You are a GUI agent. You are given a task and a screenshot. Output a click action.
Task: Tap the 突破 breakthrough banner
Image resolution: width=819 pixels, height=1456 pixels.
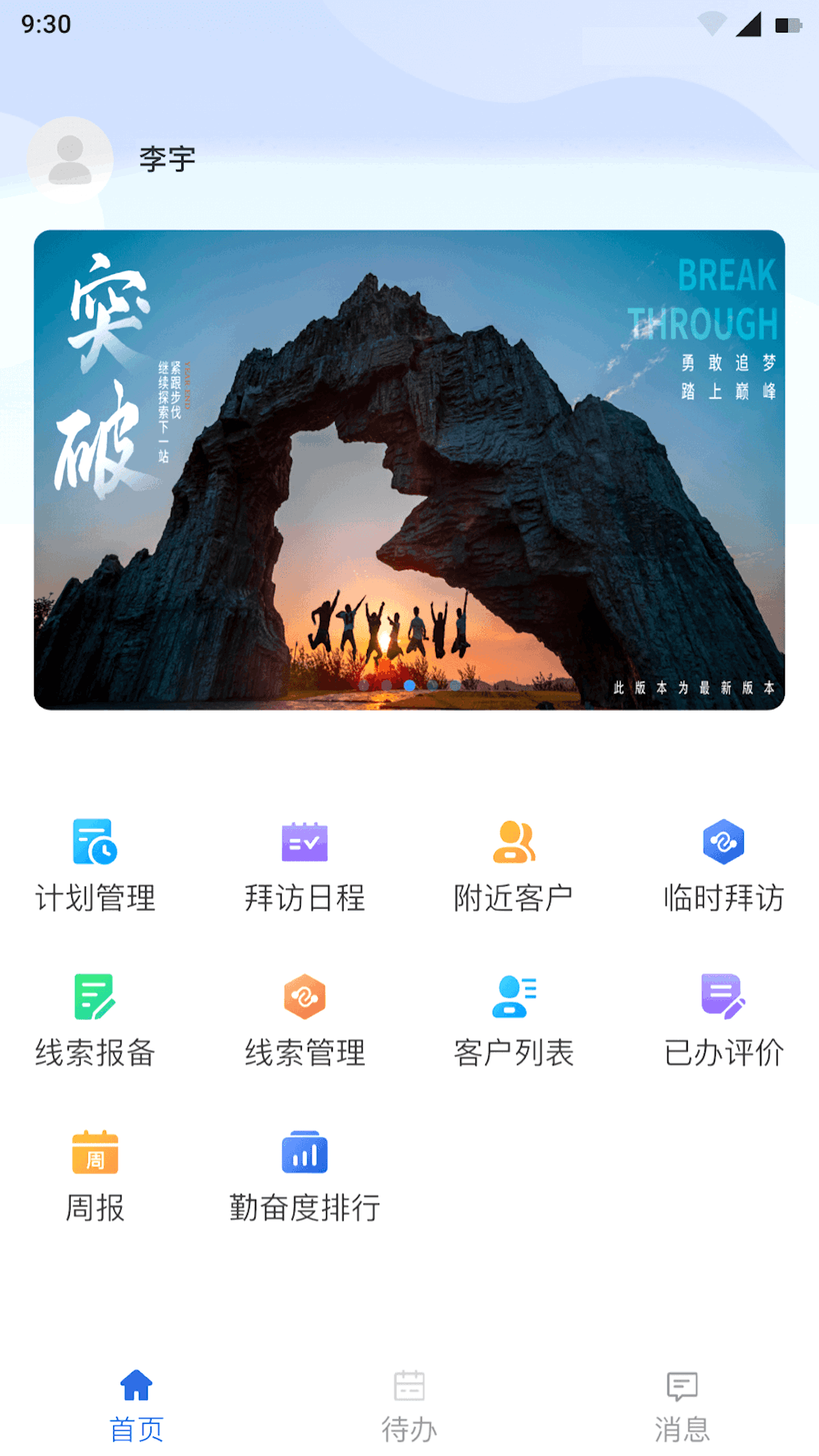[x=409, y=470]
